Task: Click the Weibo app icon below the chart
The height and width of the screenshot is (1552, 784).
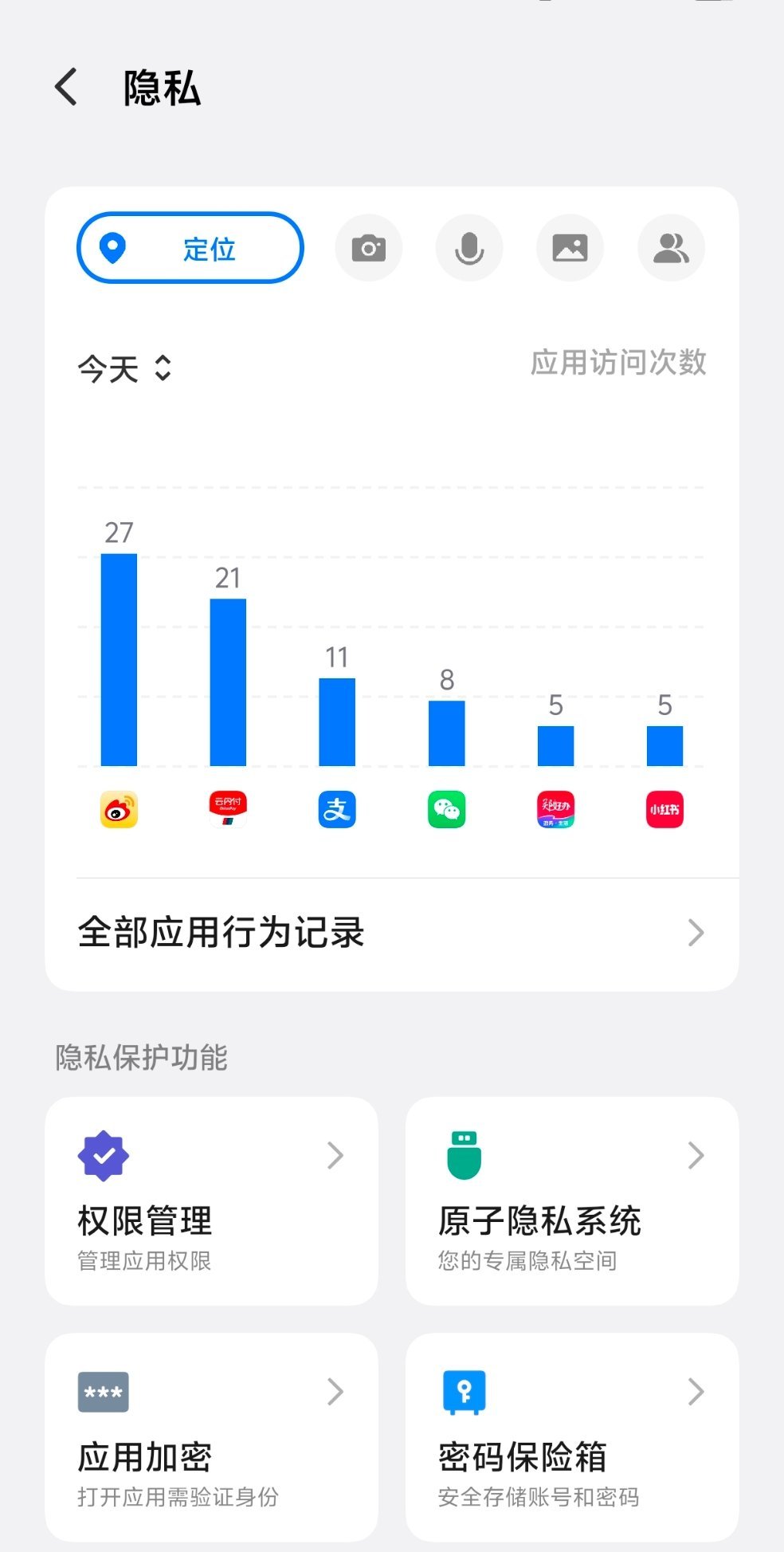Action: 118,808
